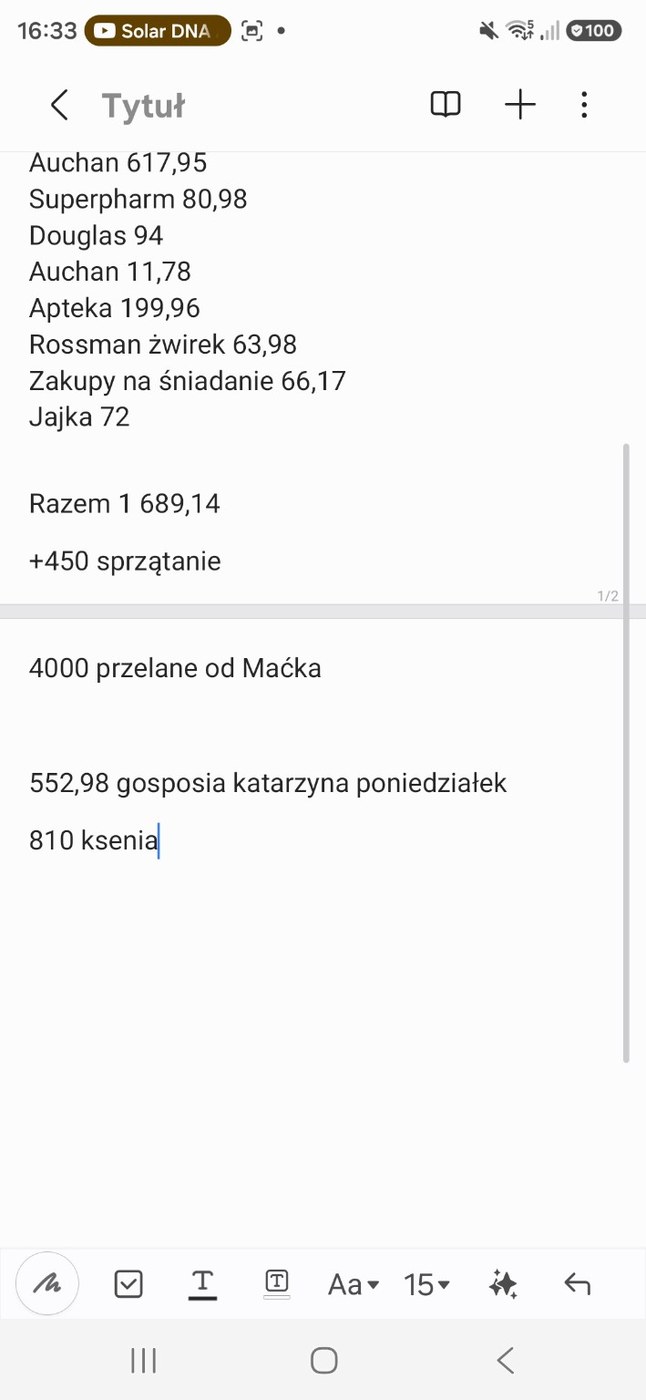Open recent apps from navigation bar
Viewport: 646px width, 1400px height.
click(x=144, y=1360)
